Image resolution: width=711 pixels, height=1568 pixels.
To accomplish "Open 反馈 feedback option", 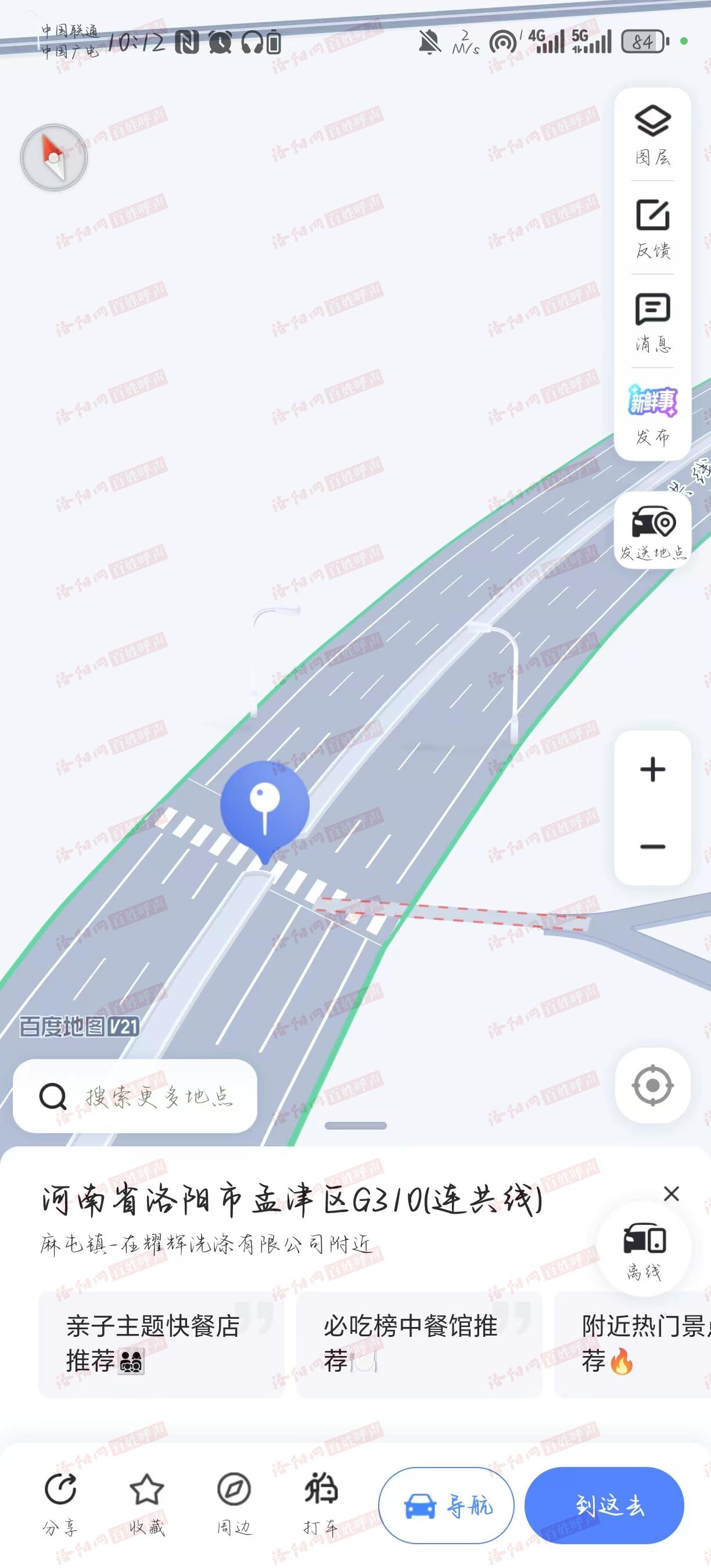I will click(x=652, y=228).
